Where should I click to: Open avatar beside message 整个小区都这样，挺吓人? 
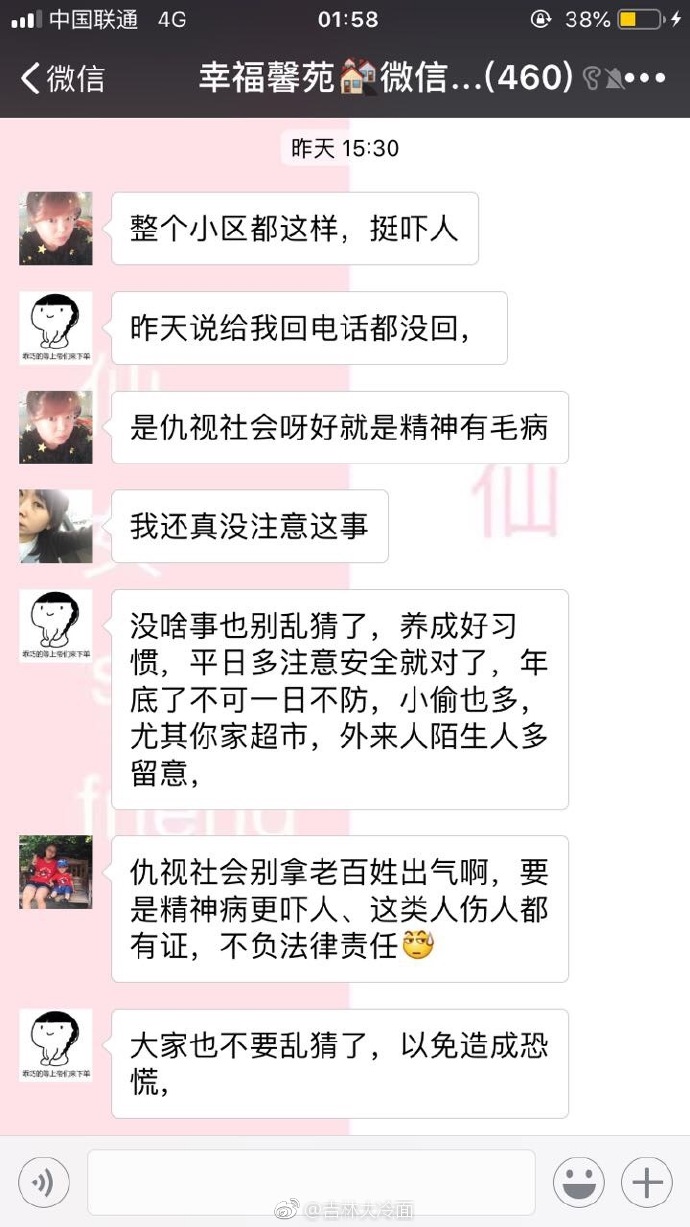(x=56, y=229)
